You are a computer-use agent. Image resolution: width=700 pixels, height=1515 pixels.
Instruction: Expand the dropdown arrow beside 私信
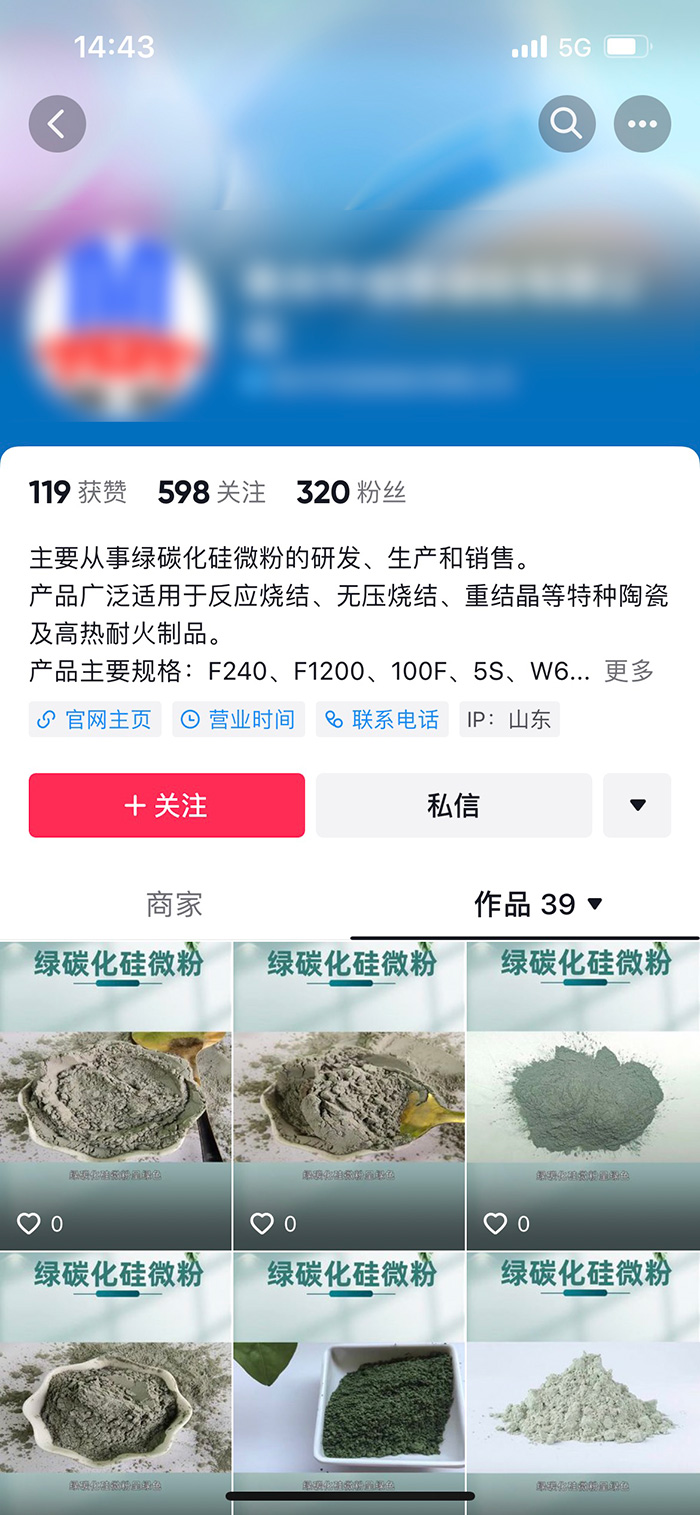[637, 805]
